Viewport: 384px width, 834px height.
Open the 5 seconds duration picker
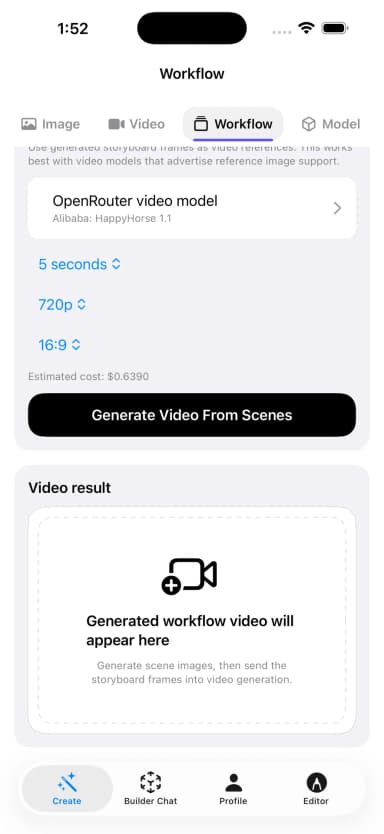(x=80, y=264)
